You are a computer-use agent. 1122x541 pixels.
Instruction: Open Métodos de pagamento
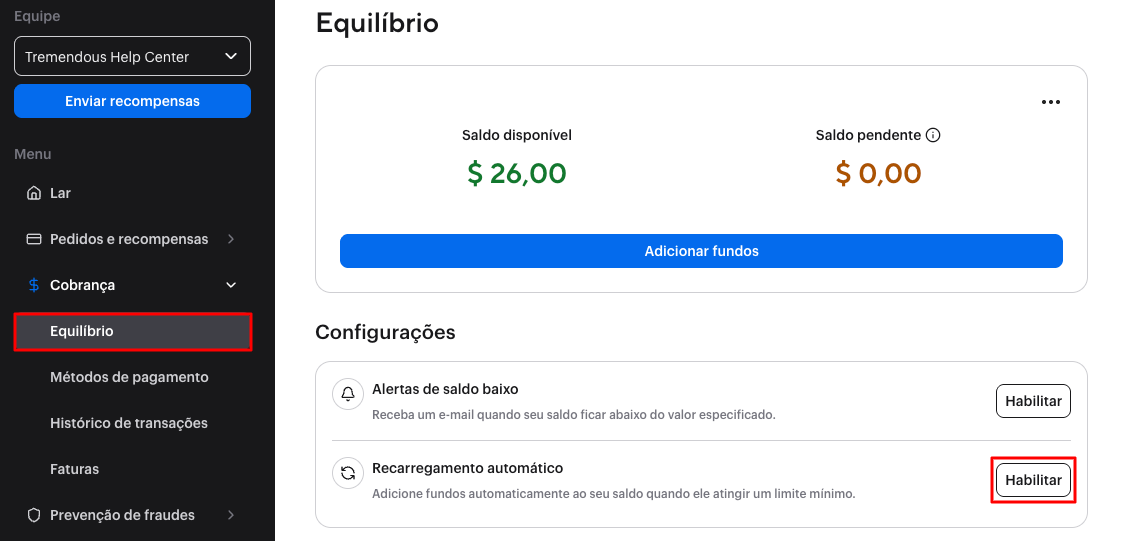(129, 377)
